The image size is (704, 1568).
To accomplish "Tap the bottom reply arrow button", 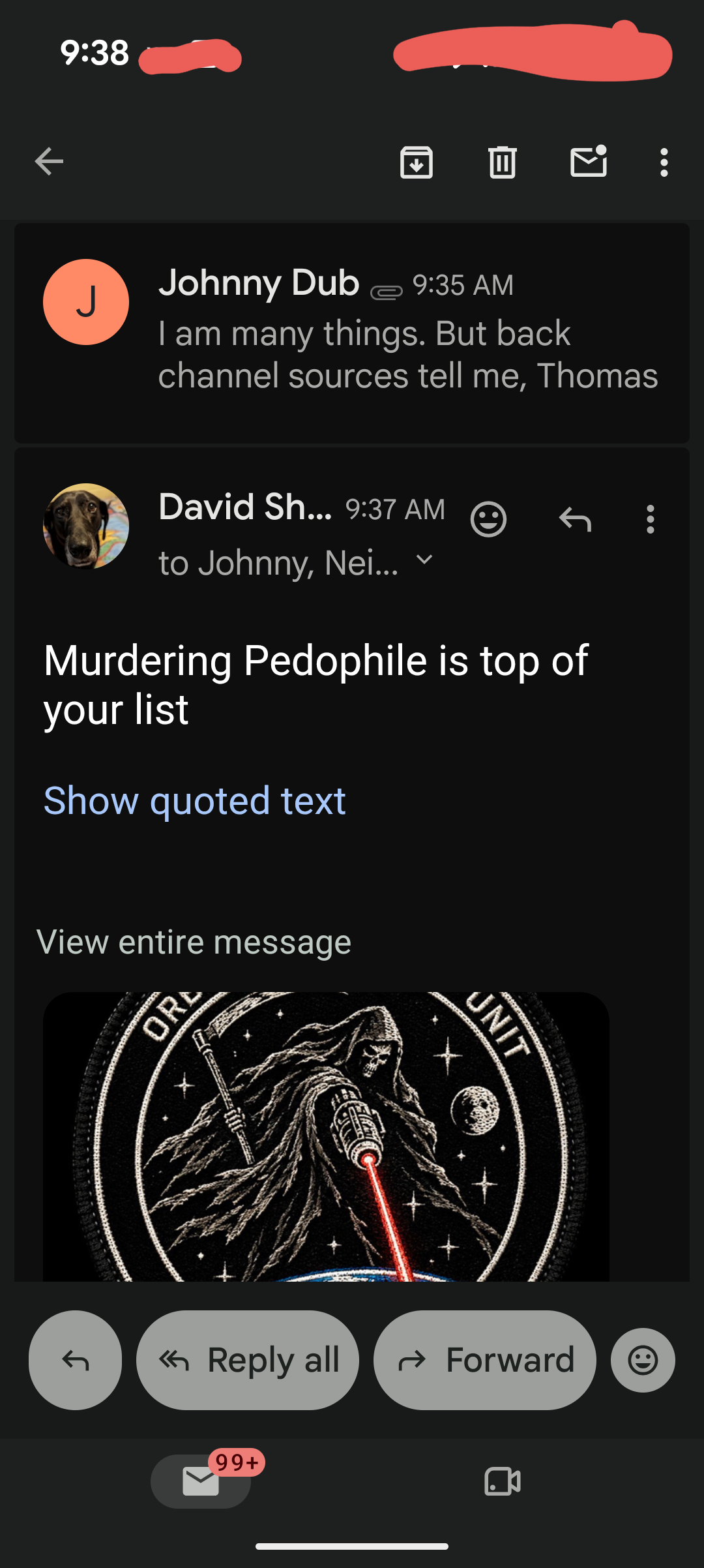I will click(x=75, y=1360).
